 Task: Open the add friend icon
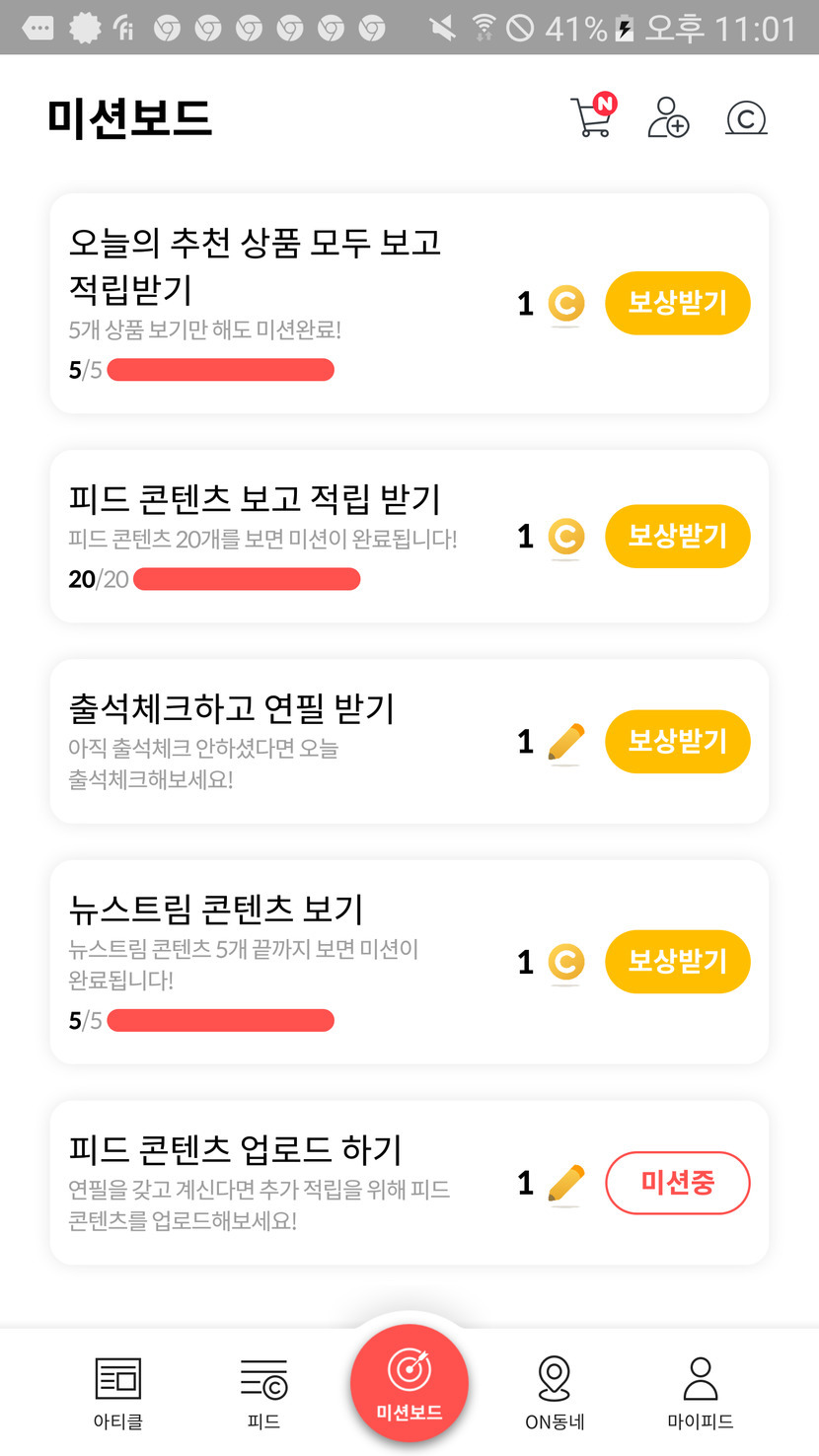(668, 118)
